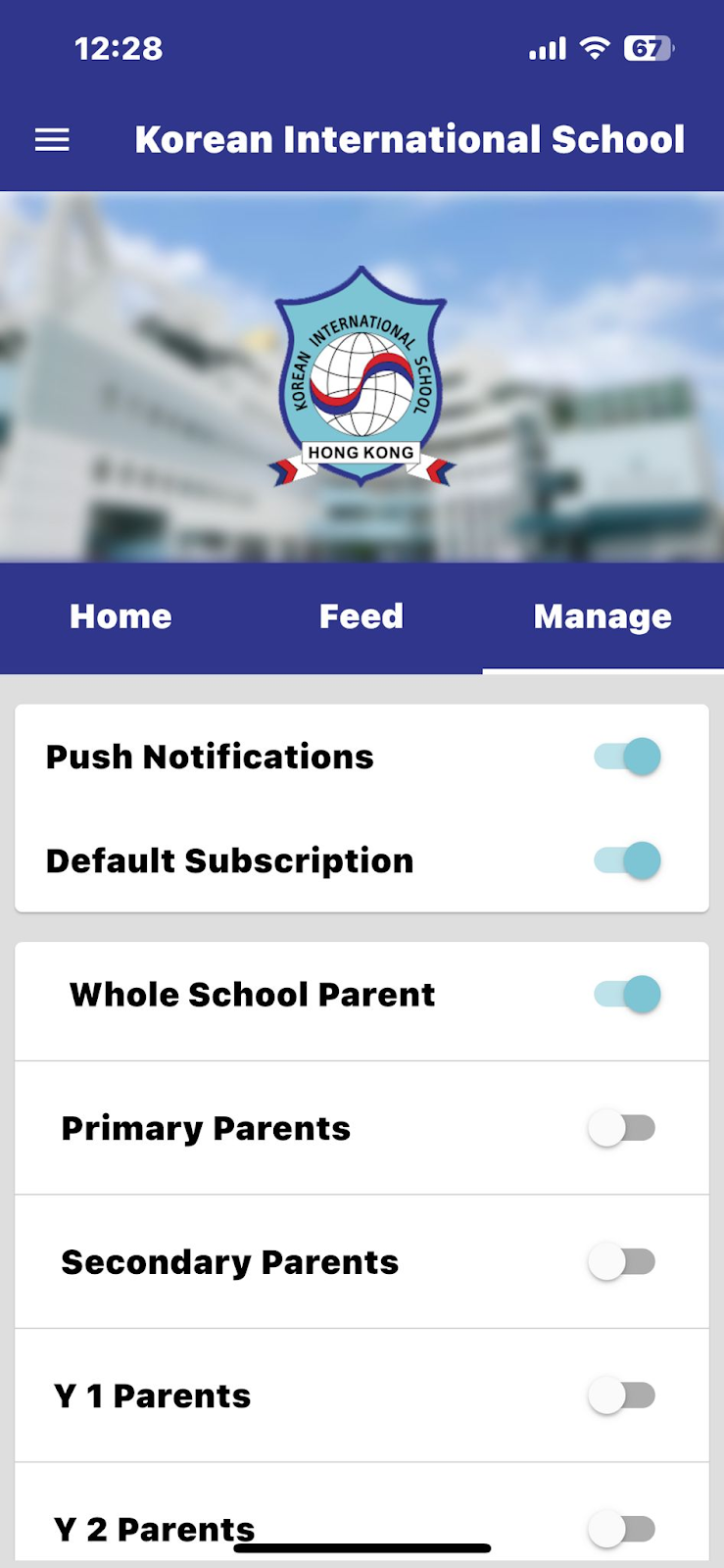Turn on Secondary Parents subscription
This screenshot has width=724, height=1568.
[622, 1261]
